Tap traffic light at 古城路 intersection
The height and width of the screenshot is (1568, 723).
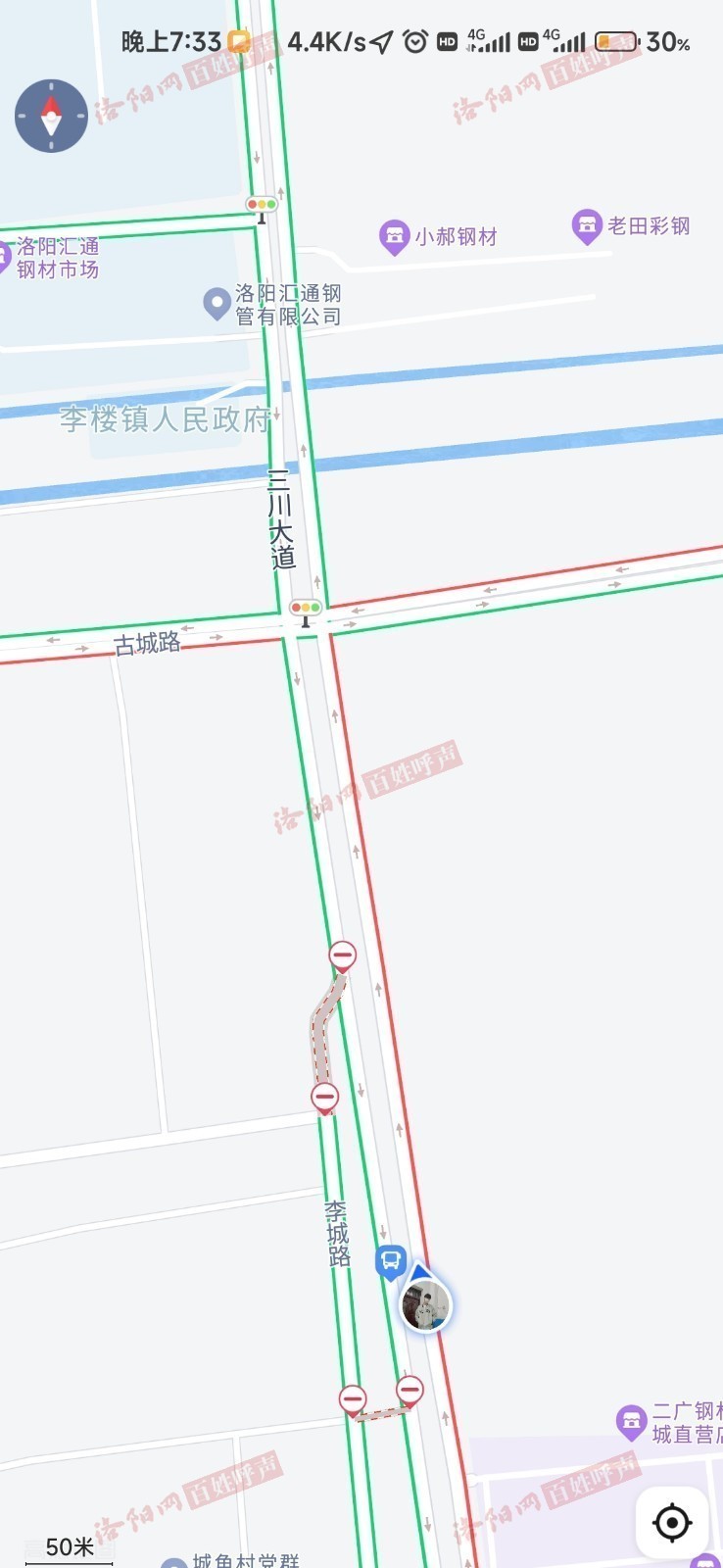(306, 612)
